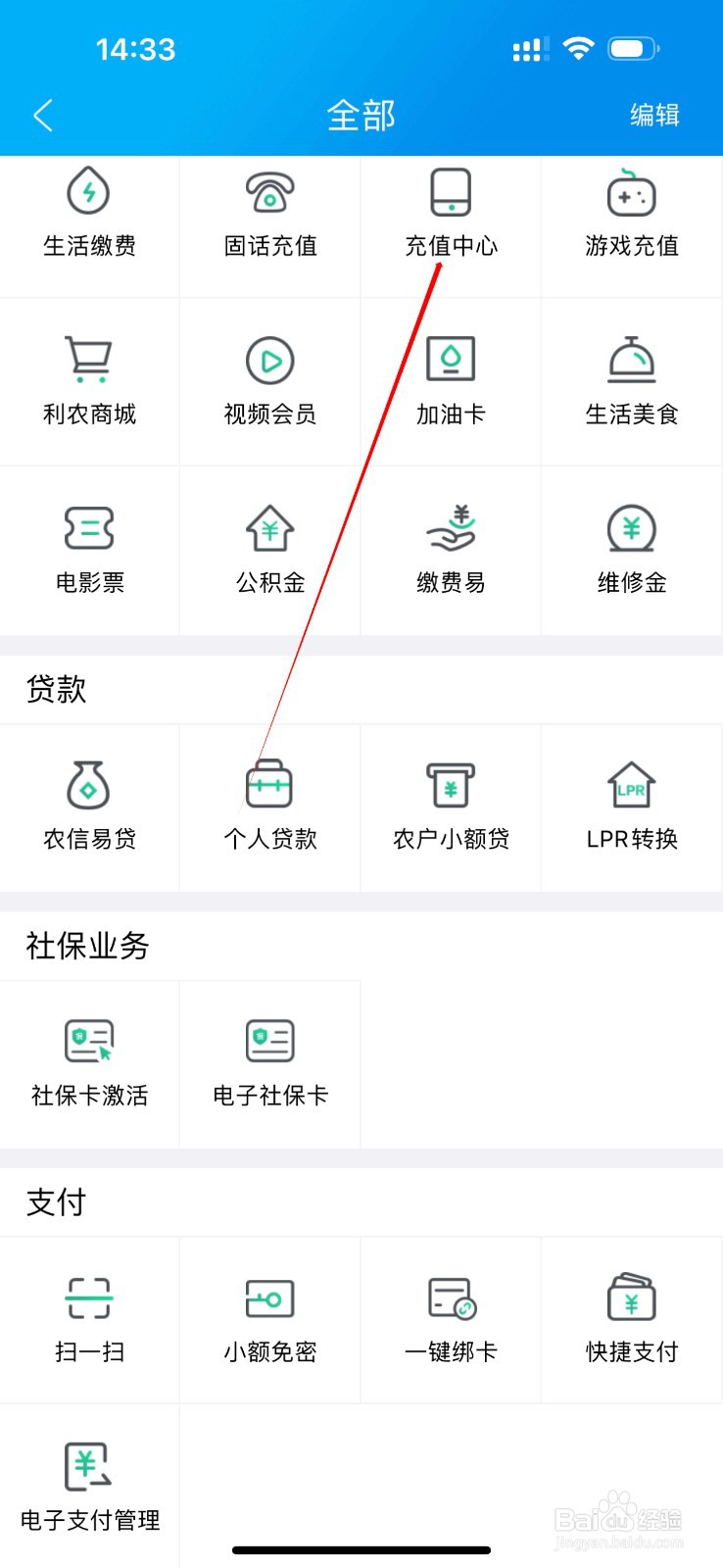
Task: Open the 维修金 maintenance fund service
Action: point(631,551)
